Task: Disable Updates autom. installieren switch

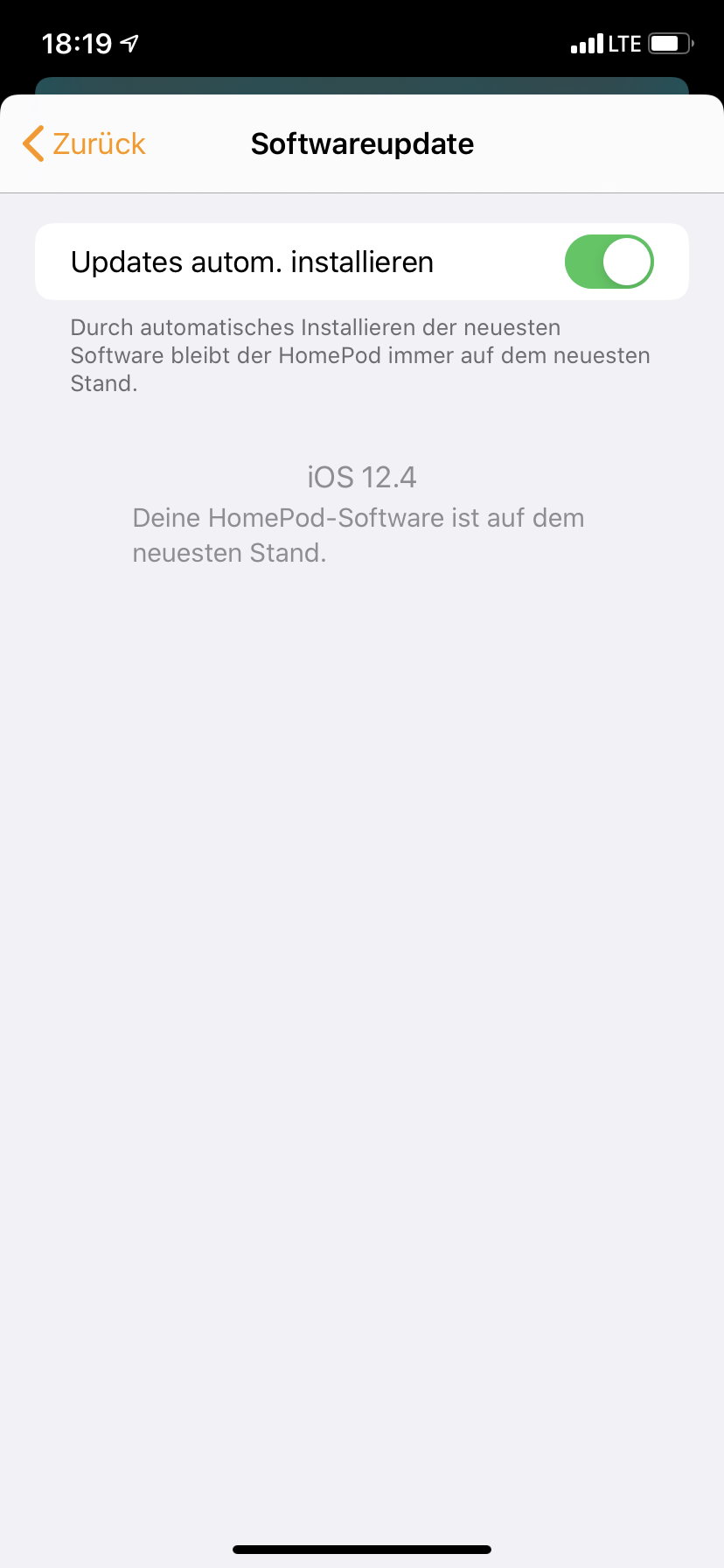Action: tap(609, 262)
